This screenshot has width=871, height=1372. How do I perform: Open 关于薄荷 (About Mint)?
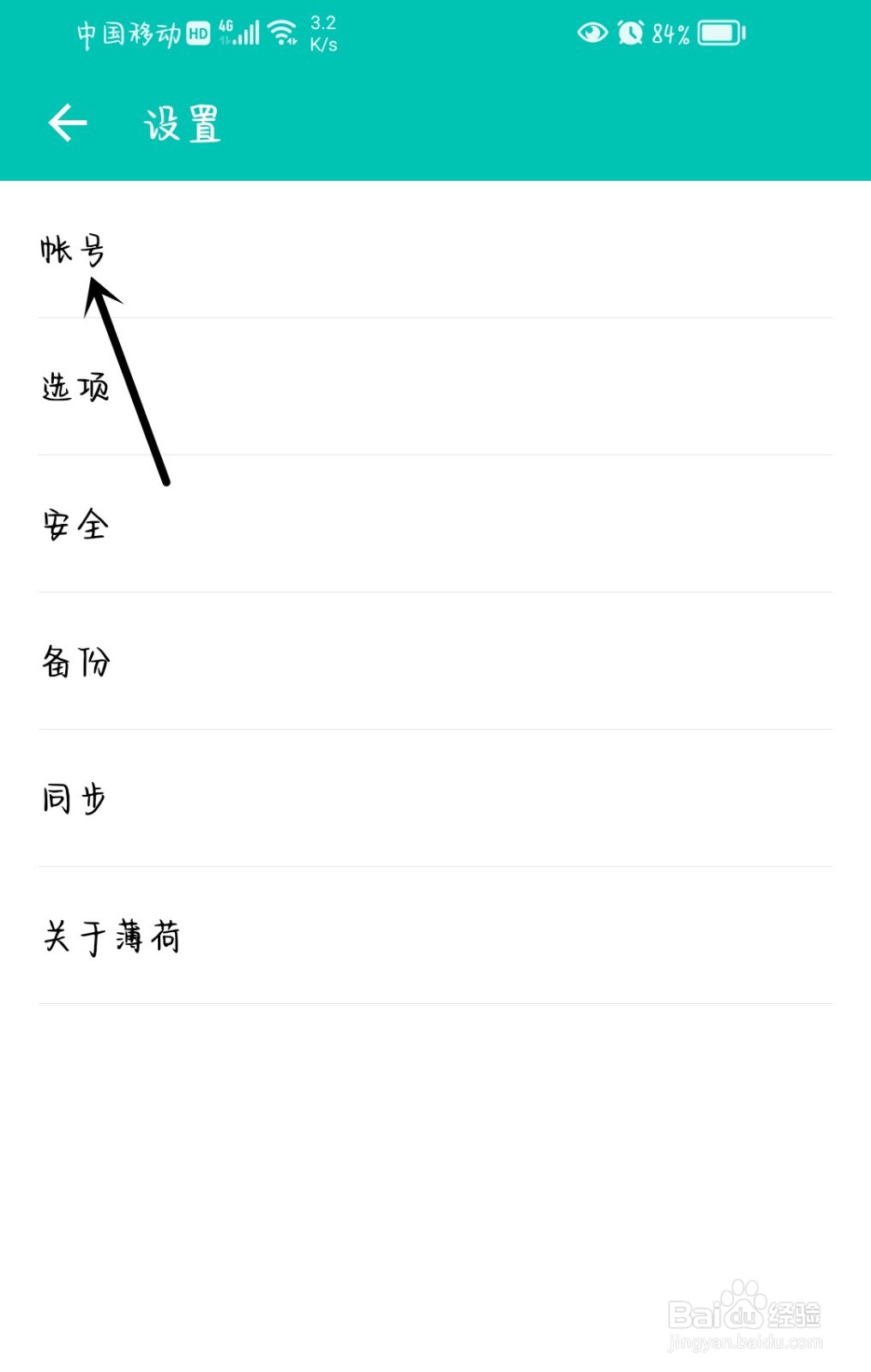112,936
